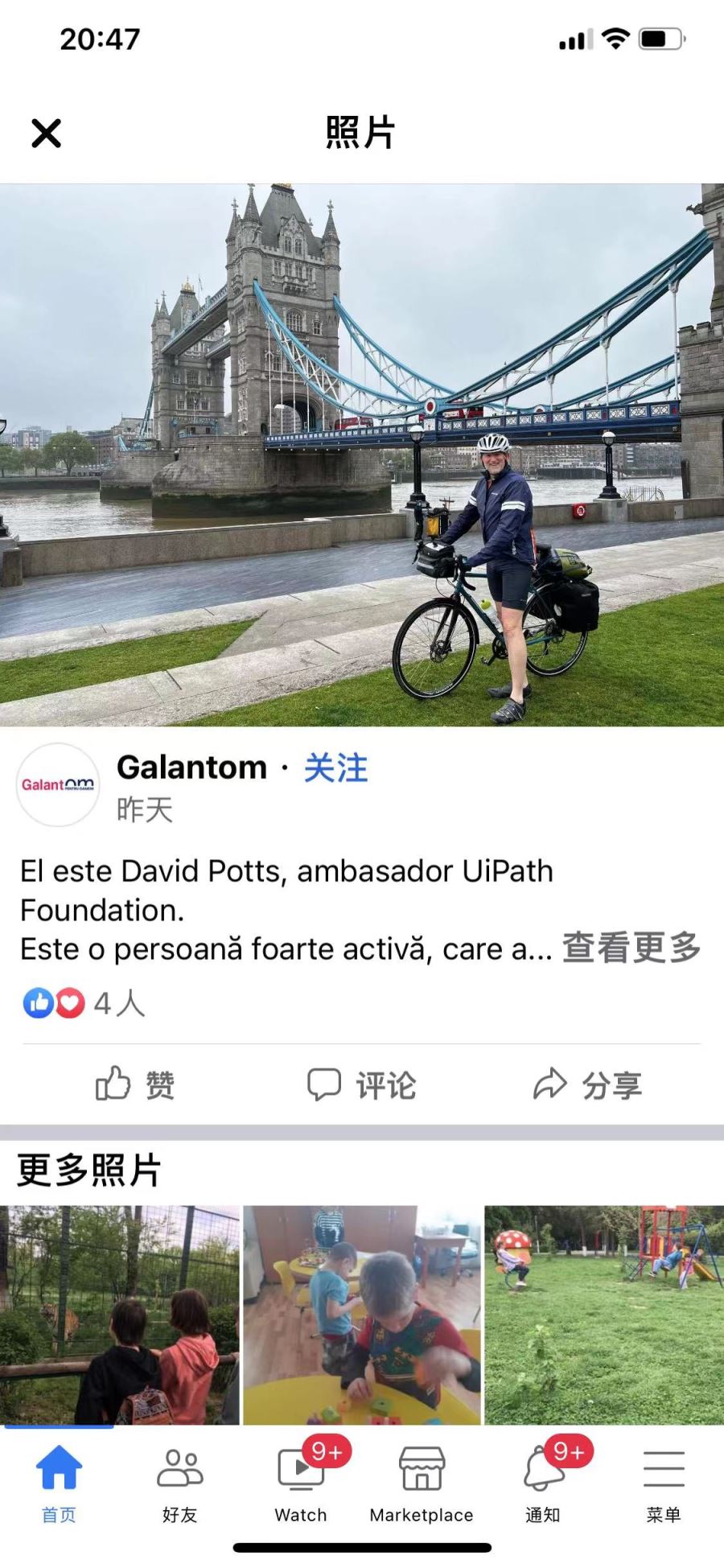Go to the 首页 home tab
The image size is (724, 1568).
pyautogui.click(x=59, y=1484)
